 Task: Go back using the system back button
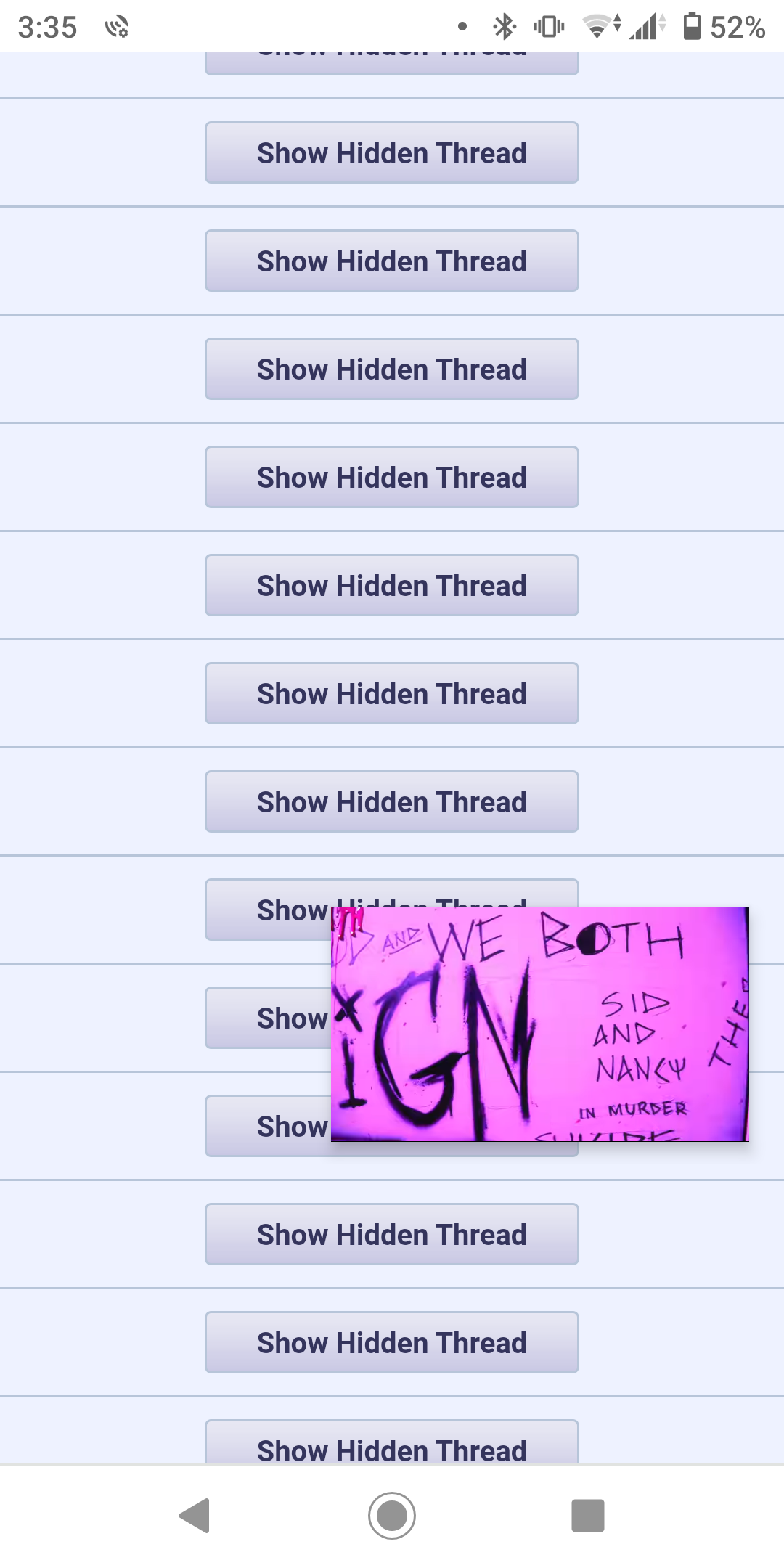pos(195,1515)
